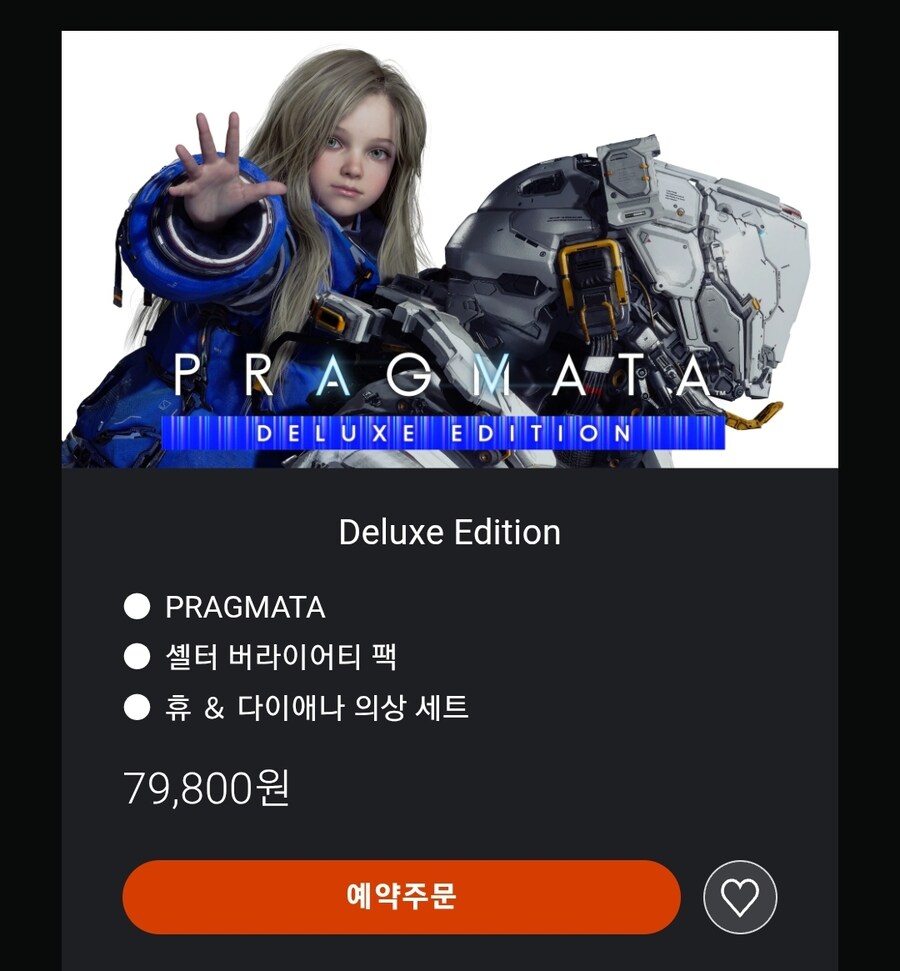Screen dimensions: 900x971
Task: Select the Deluxe Edition heading
Action: [x=449, y=532]
